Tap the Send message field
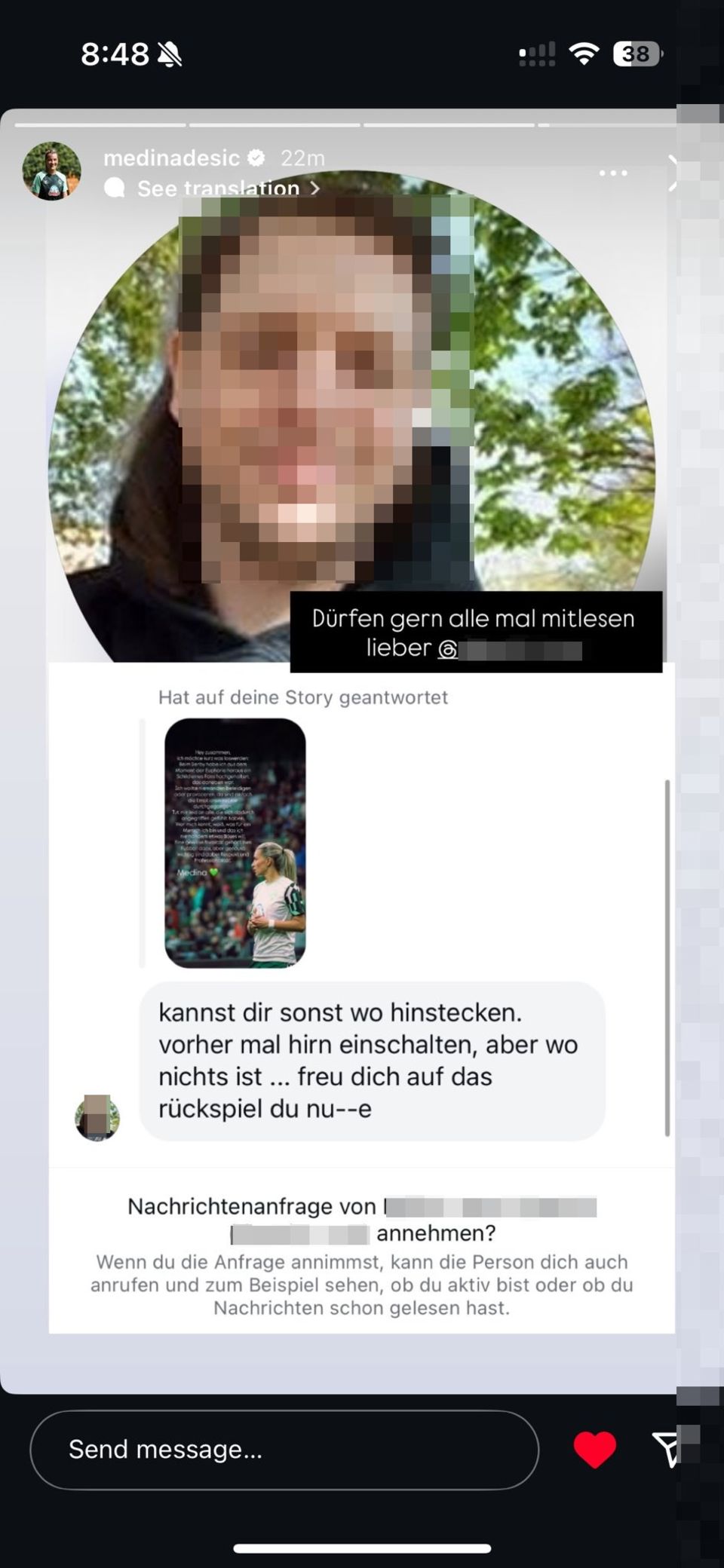 point(284,1450)
